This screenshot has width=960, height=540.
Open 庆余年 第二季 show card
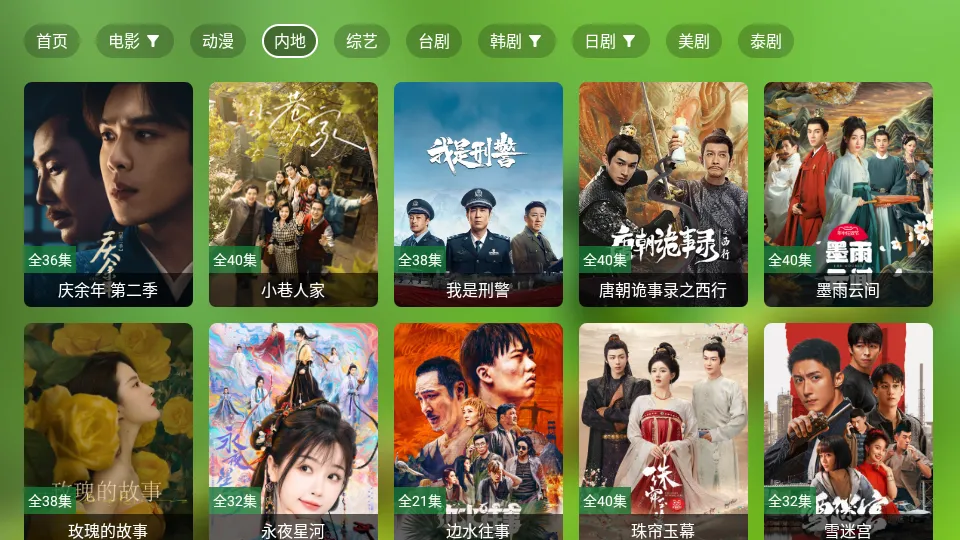click(x=108, y=194)
